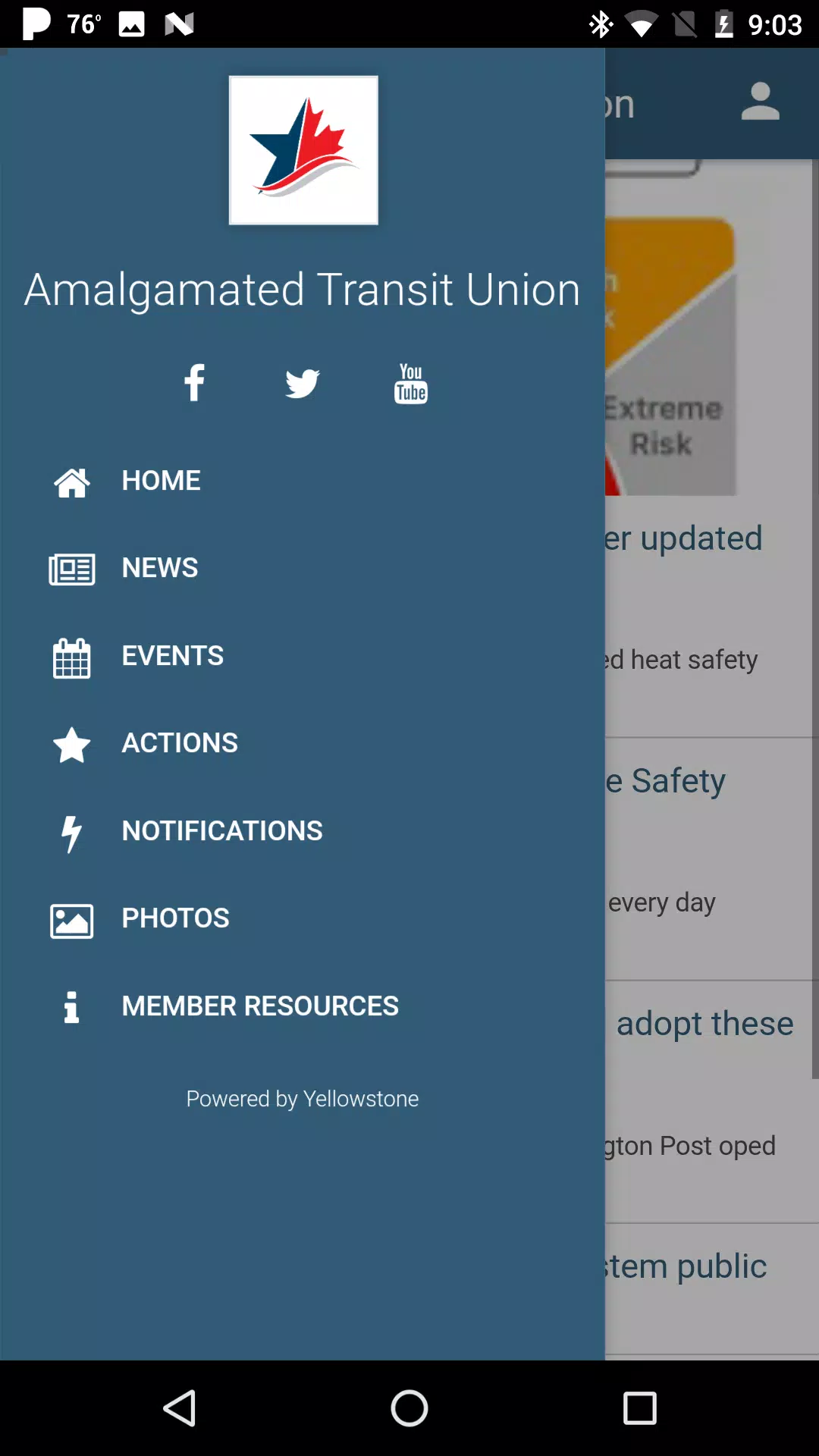The width and height of the screenshot is (819, 1456).
Task: Open the Events calendar
Action: [x=303, y=656]
